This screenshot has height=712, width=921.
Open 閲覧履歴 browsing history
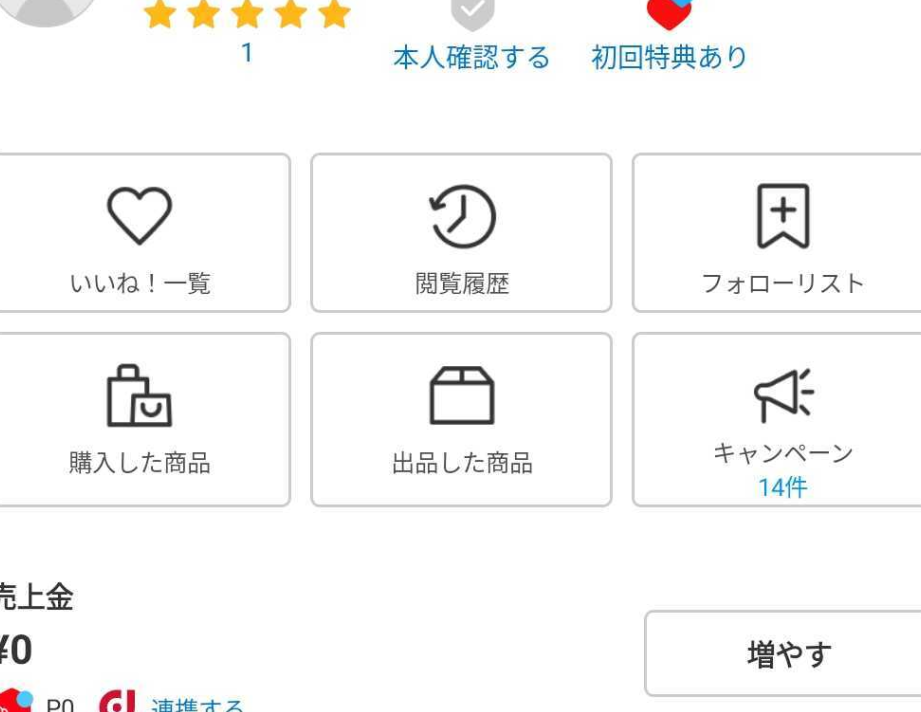(x=461, y=233)
